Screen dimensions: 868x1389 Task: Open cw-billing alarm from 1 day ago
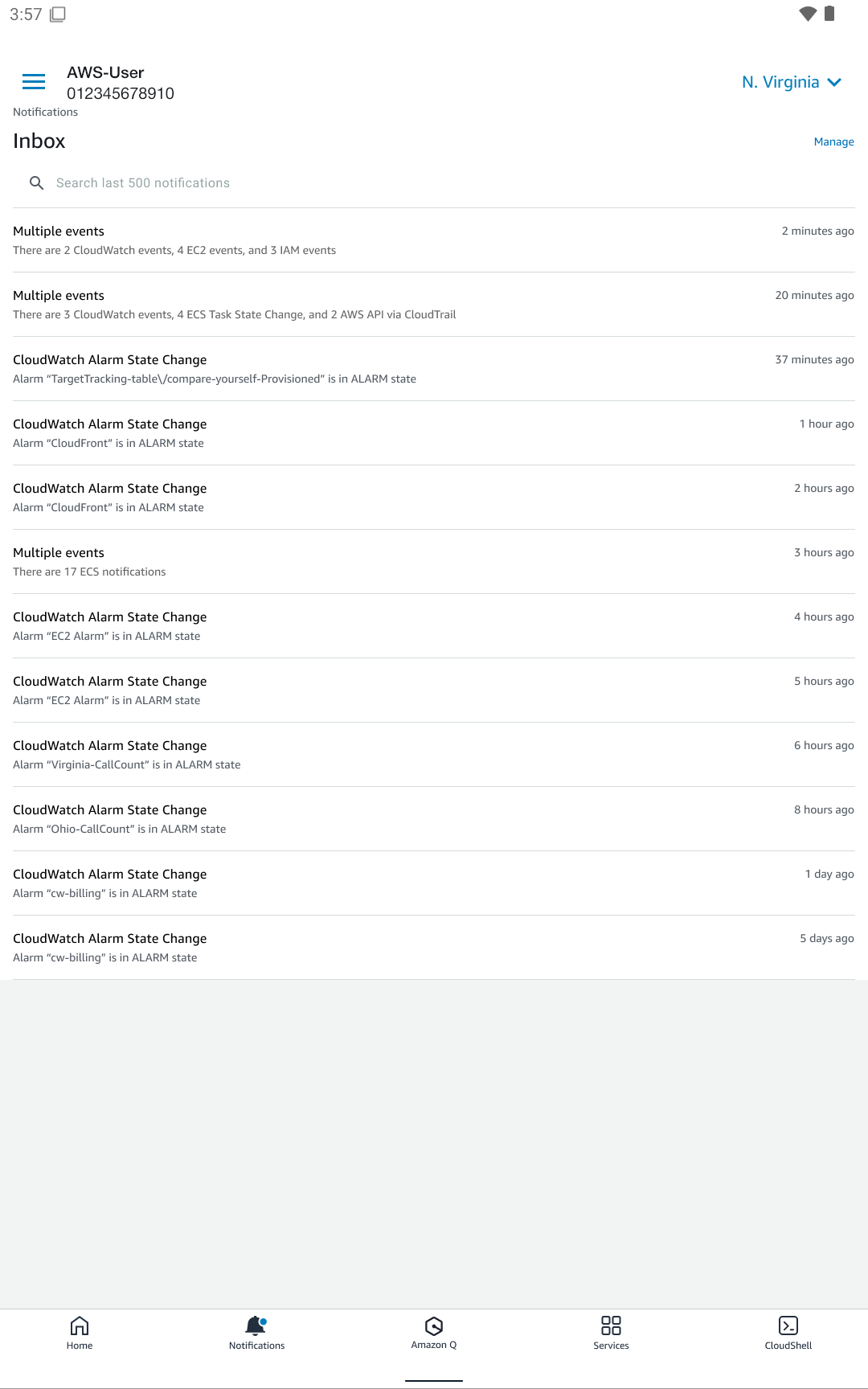coord(434,883)
